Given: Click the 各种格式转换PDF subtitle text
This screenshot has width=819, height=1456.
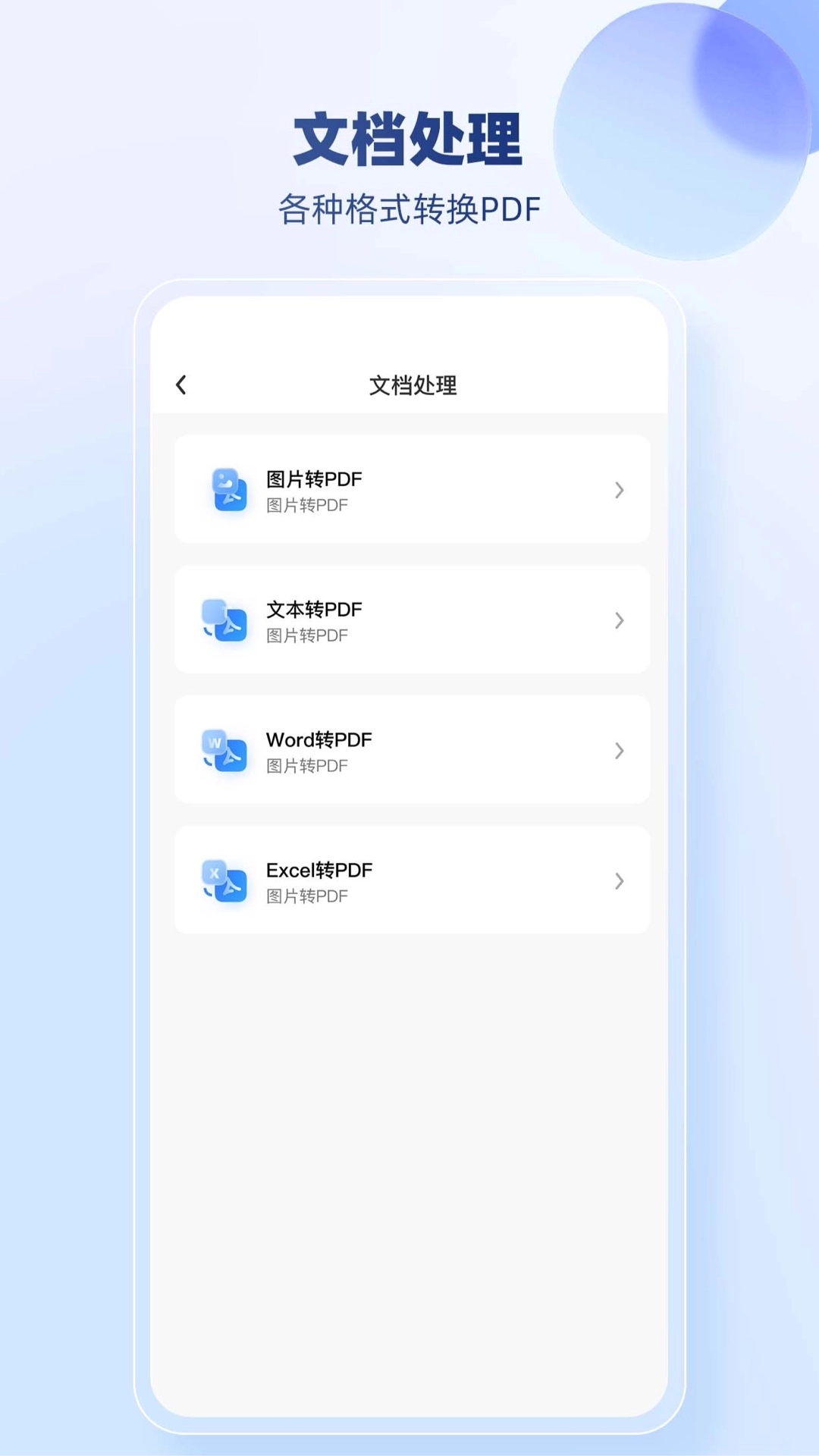Looking at the screenshot, I should click(x=409, y=205).
